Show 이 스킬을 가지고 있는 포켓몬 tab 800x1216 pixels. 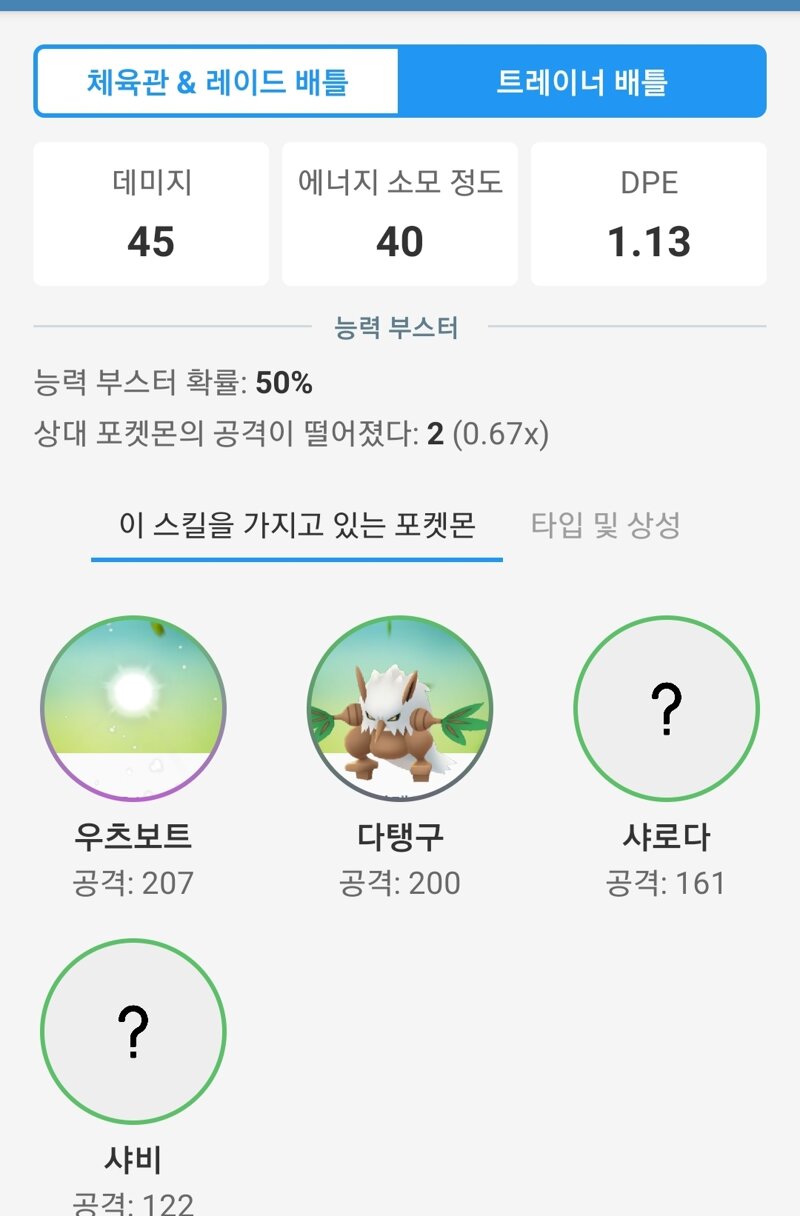point(297,524)
